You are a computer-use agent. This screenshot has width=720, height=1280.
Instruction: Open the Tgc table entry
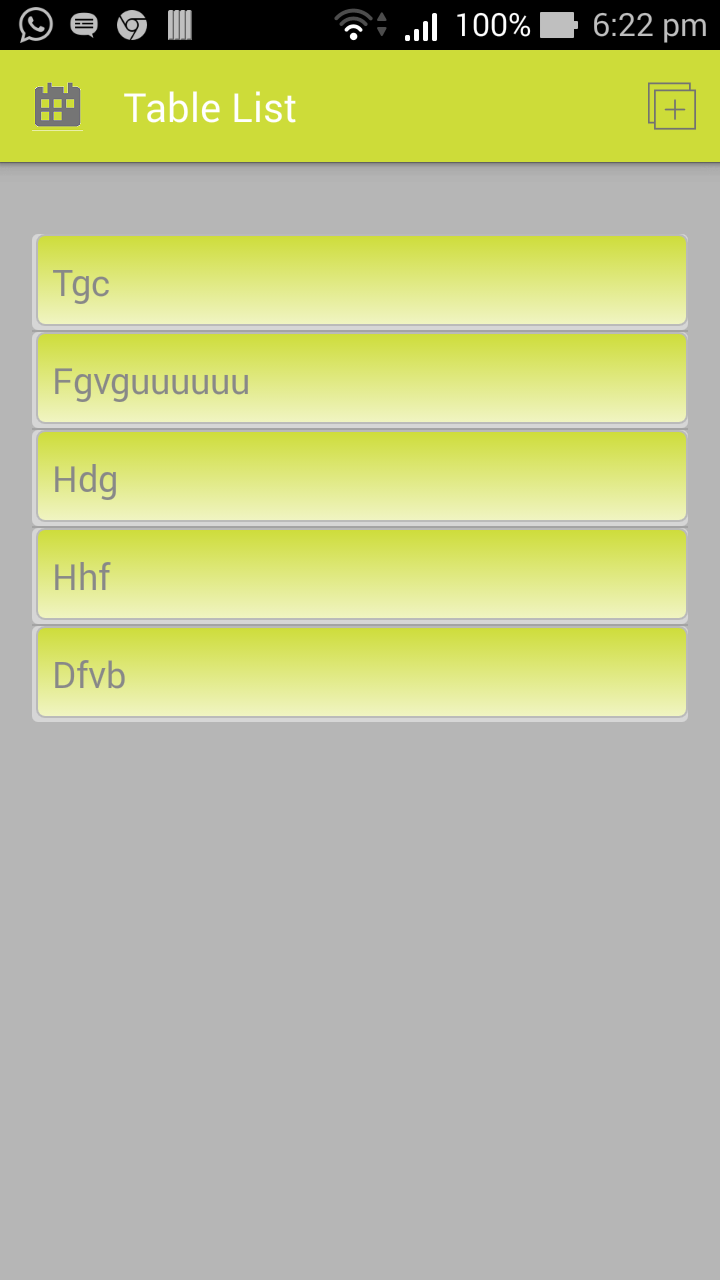click(x=360, y=281)
